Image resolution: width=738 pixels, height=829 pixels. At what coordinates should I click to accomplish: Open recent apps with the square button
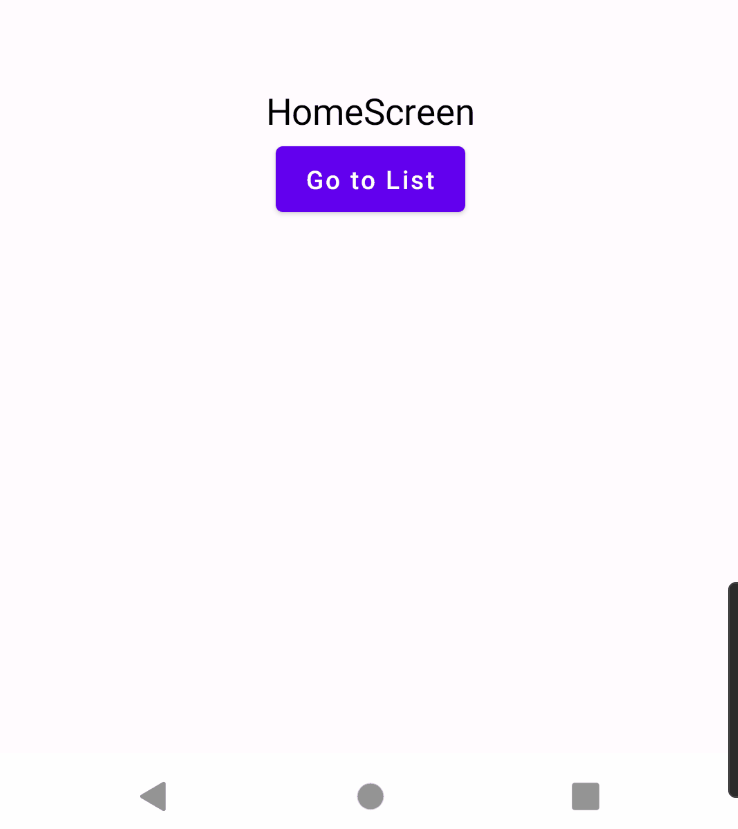[585, 796]
